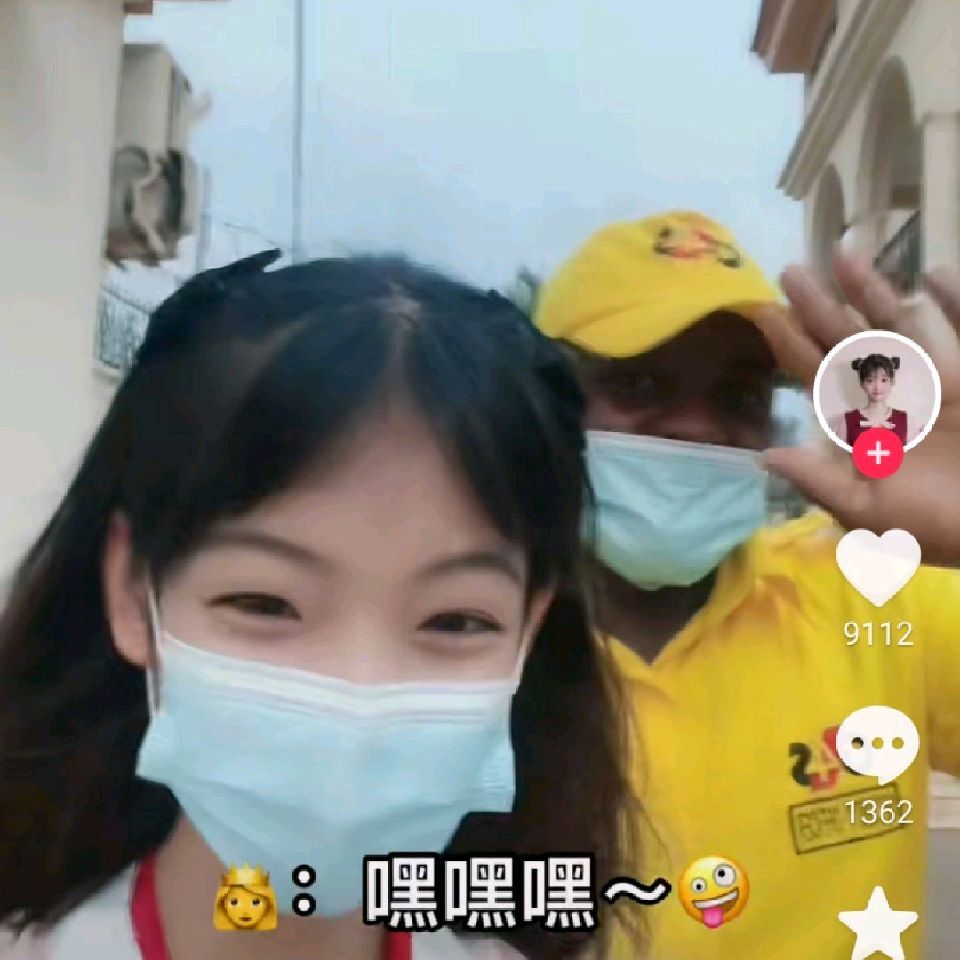Follow the creator with the red plus button
The width and height of the screenshot is (960, 960).
pos(878,453)
